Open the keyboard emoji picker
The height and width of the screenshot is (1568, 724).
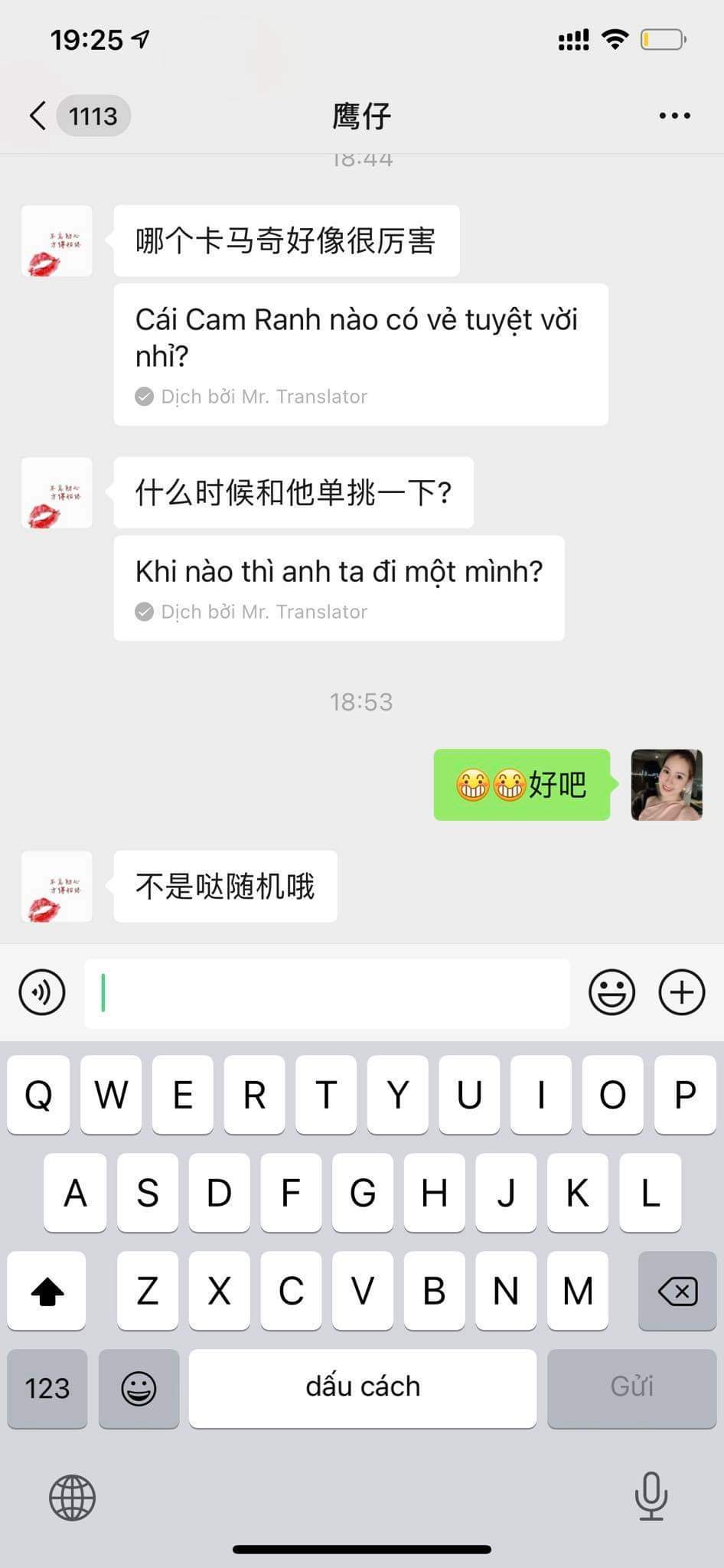coord(139,1388)
